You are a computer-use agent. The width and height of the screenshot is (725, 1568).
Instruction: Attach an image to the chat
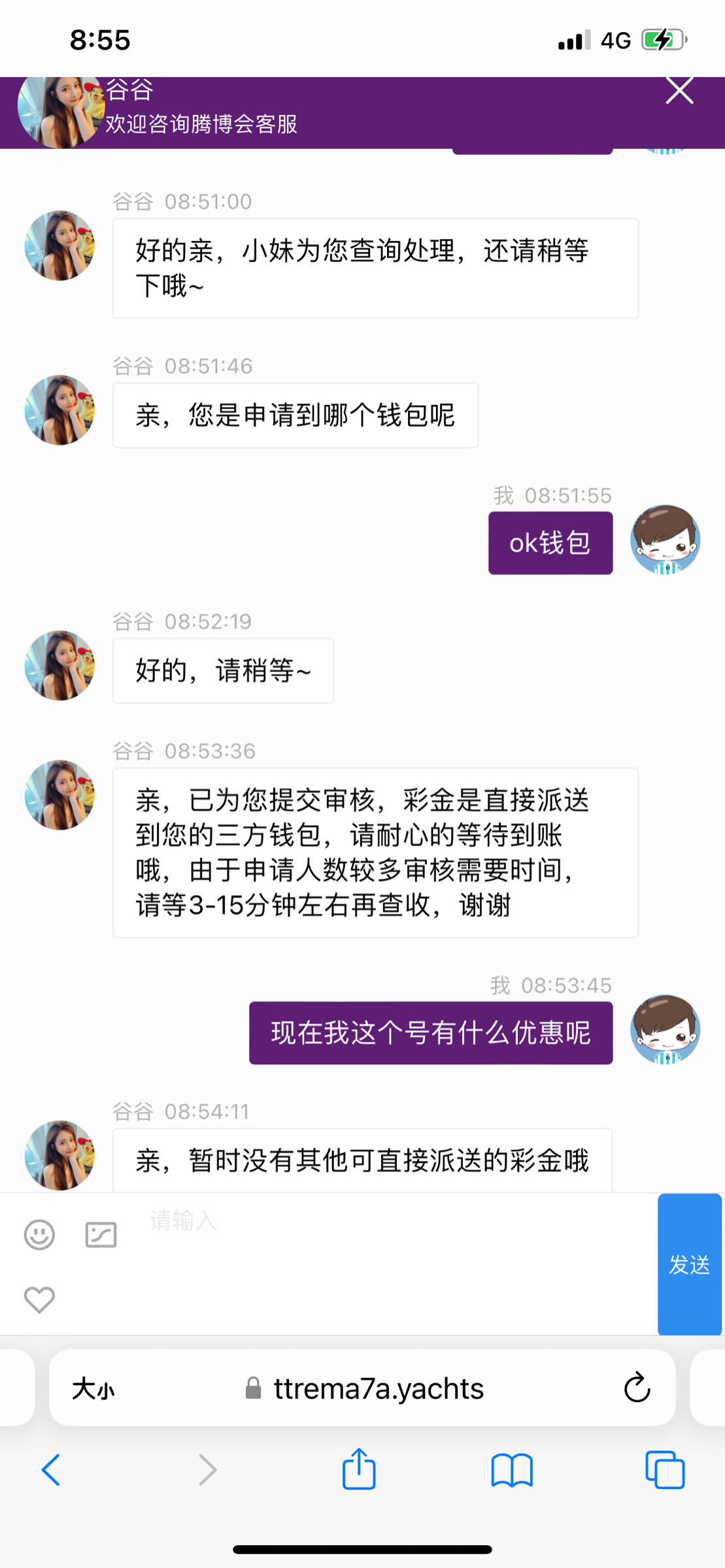tap(101, 1234)
